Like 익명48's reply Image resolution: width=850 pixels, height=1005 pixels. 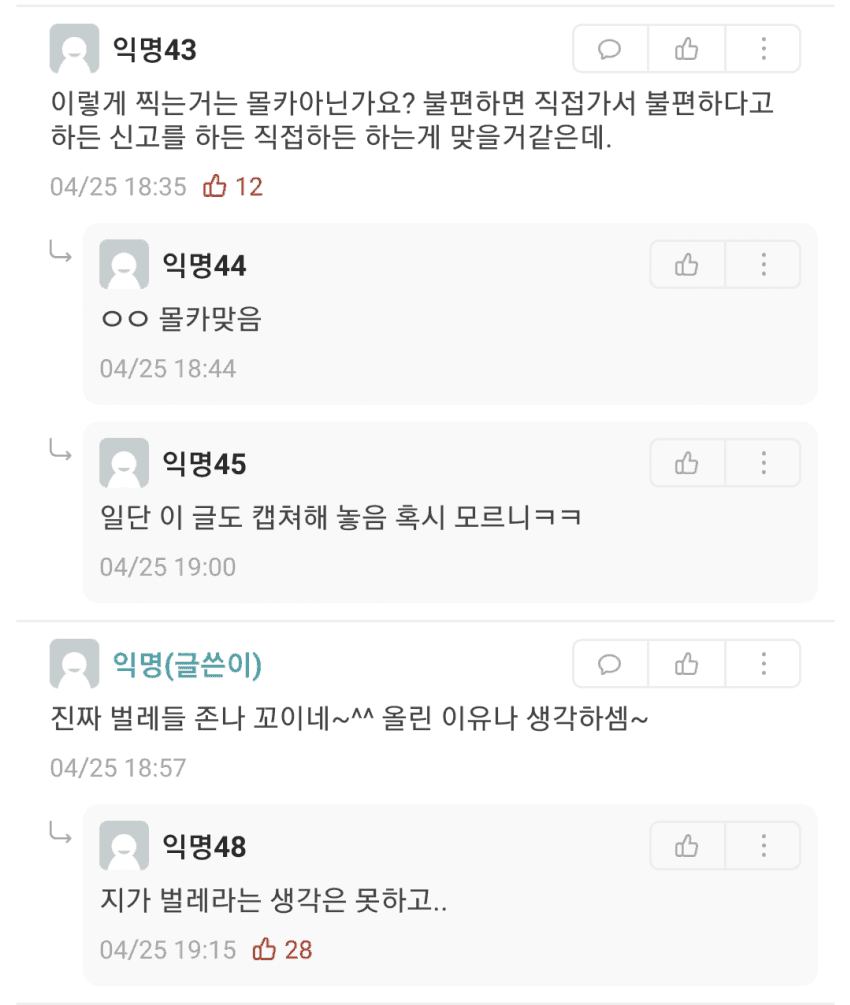tap(687, 846)
